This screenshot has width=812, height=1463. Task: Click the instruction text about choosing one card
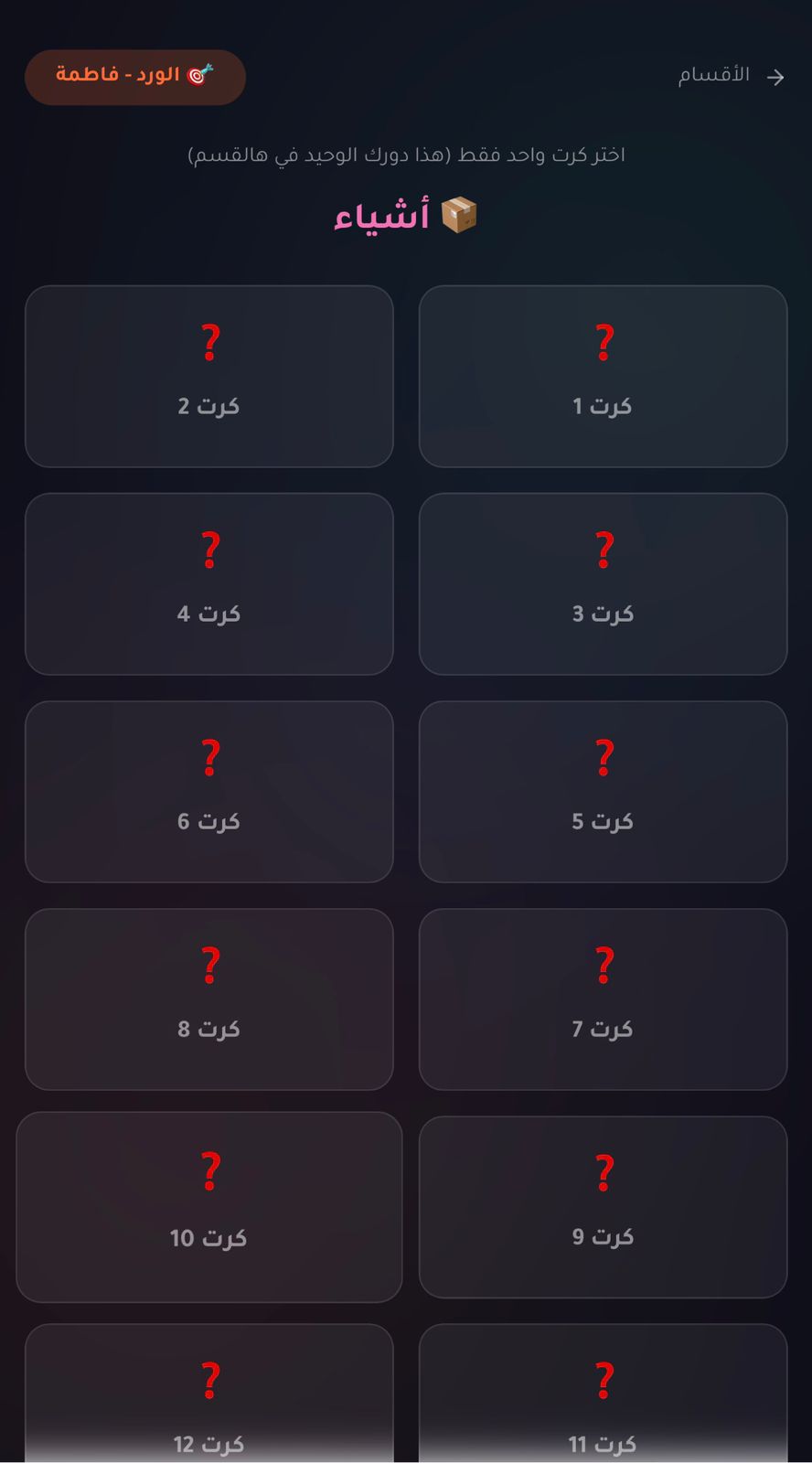pos(405,154)
